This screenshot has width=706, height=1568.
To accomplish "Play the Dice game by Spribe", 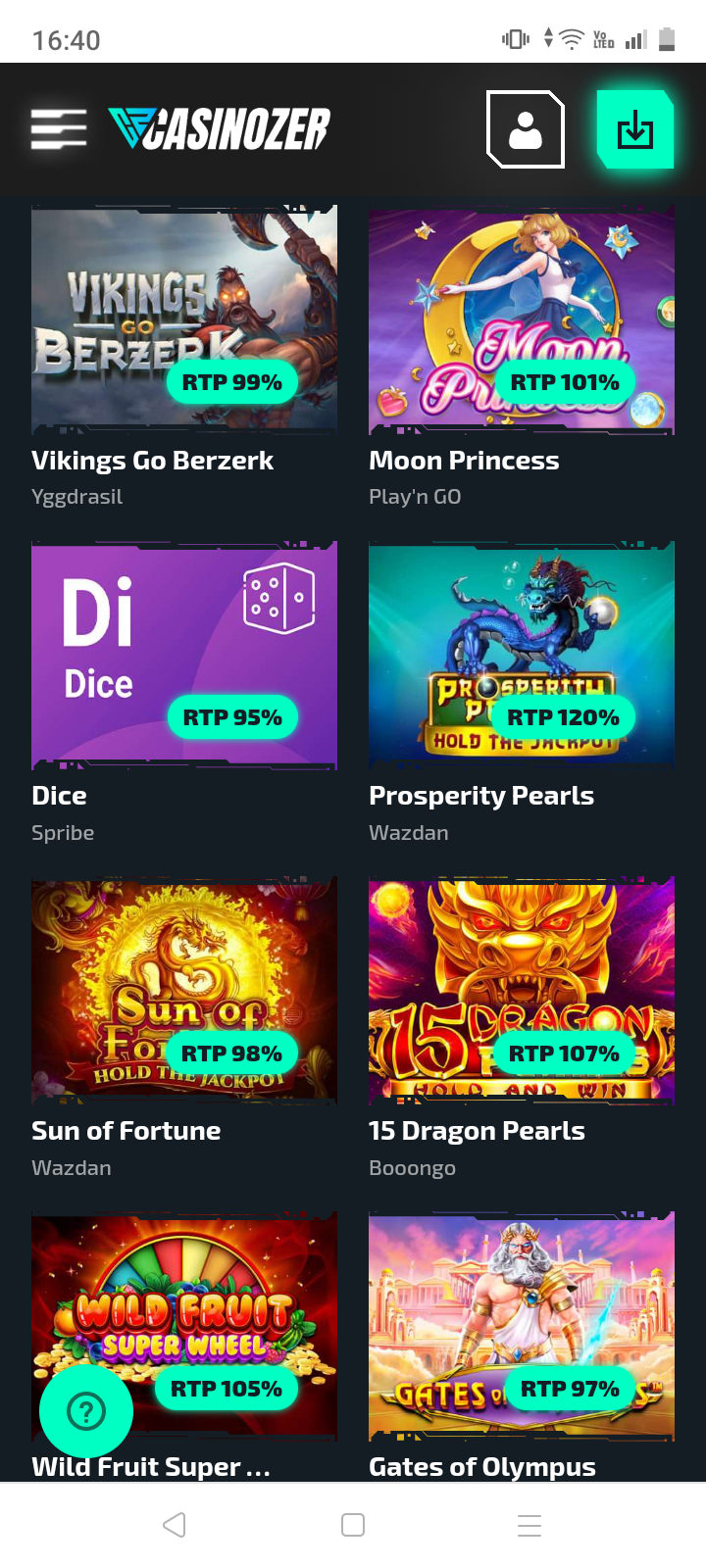I will point(184,655).
